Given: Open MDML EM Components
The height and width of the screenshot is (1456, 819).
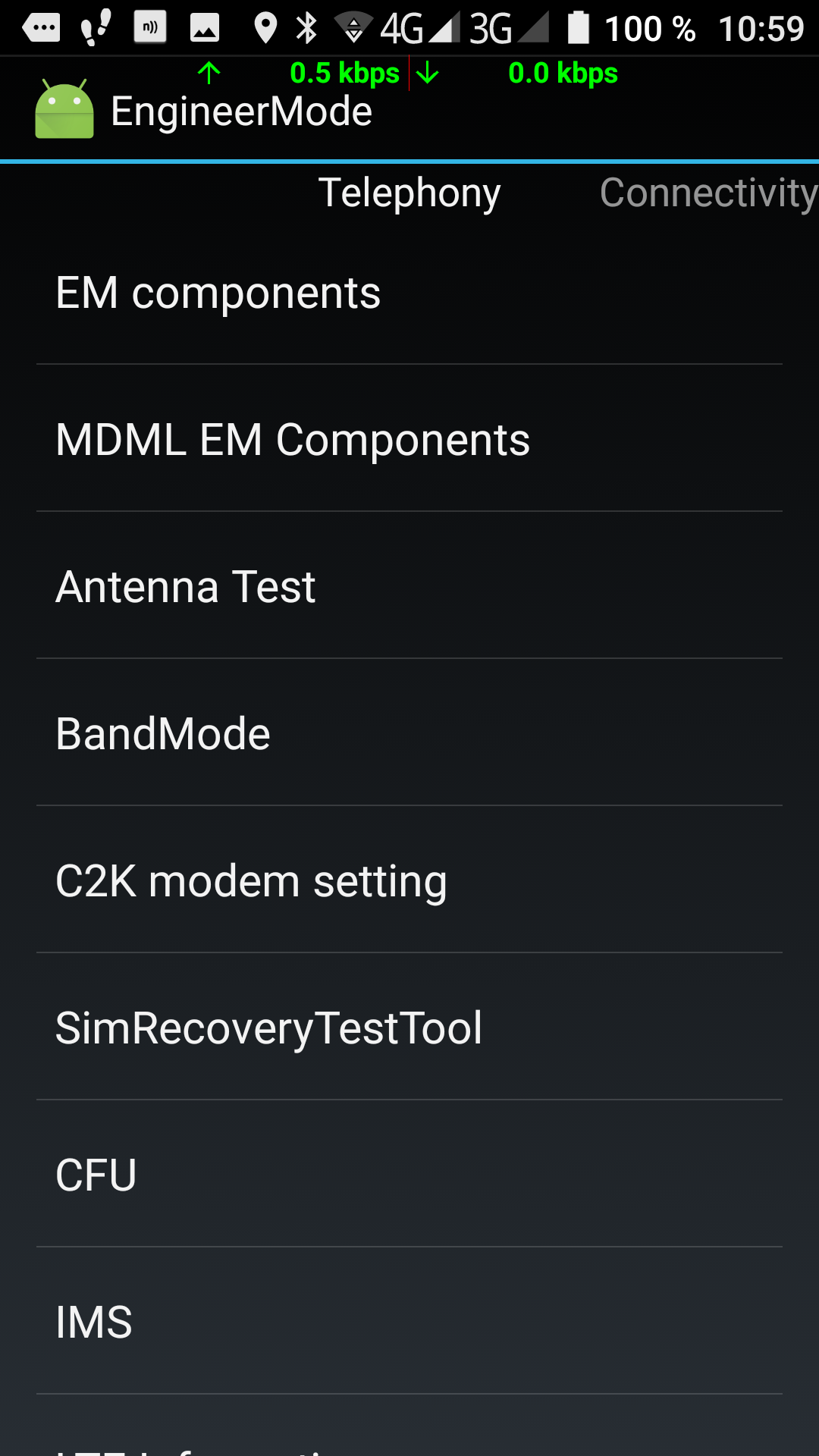Looking at the screenshot, I should pyautogui.click(x=293, y=440).
